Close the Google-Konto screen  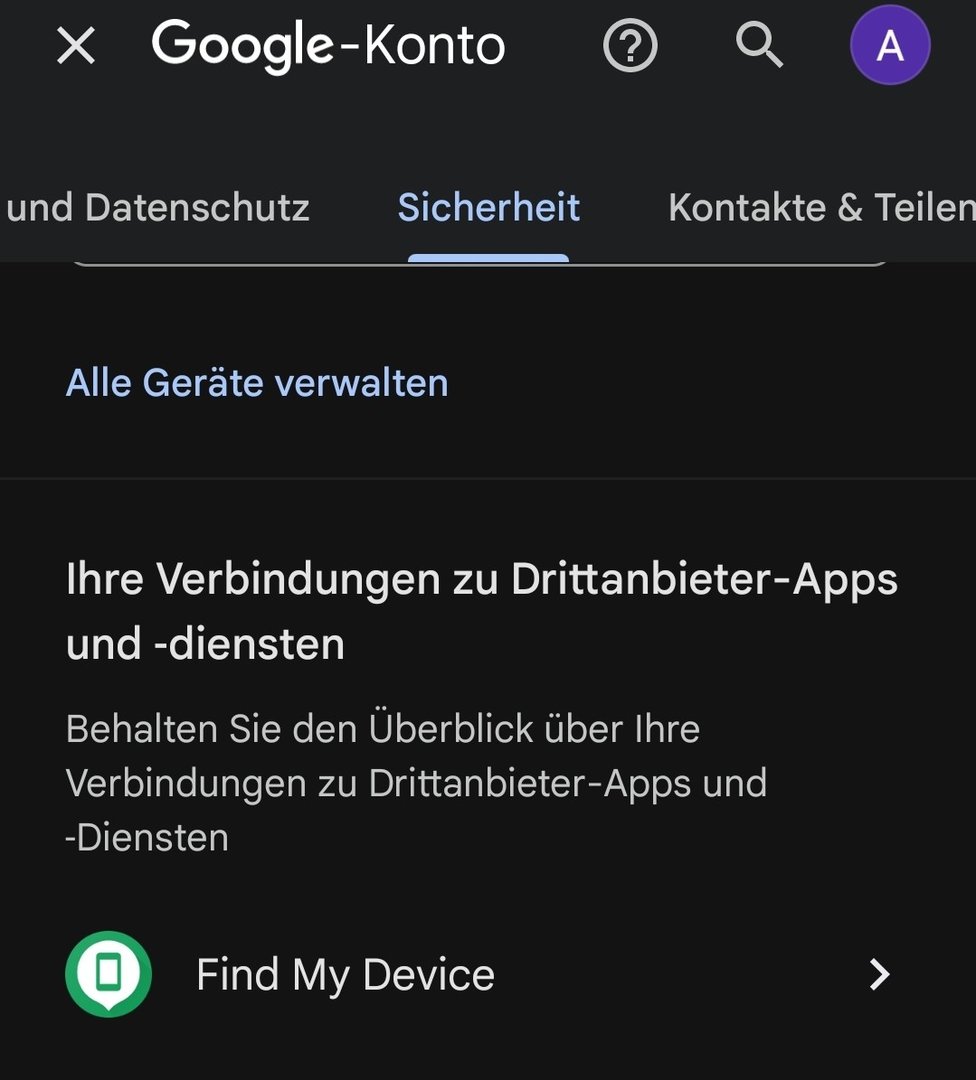point(76,46)
